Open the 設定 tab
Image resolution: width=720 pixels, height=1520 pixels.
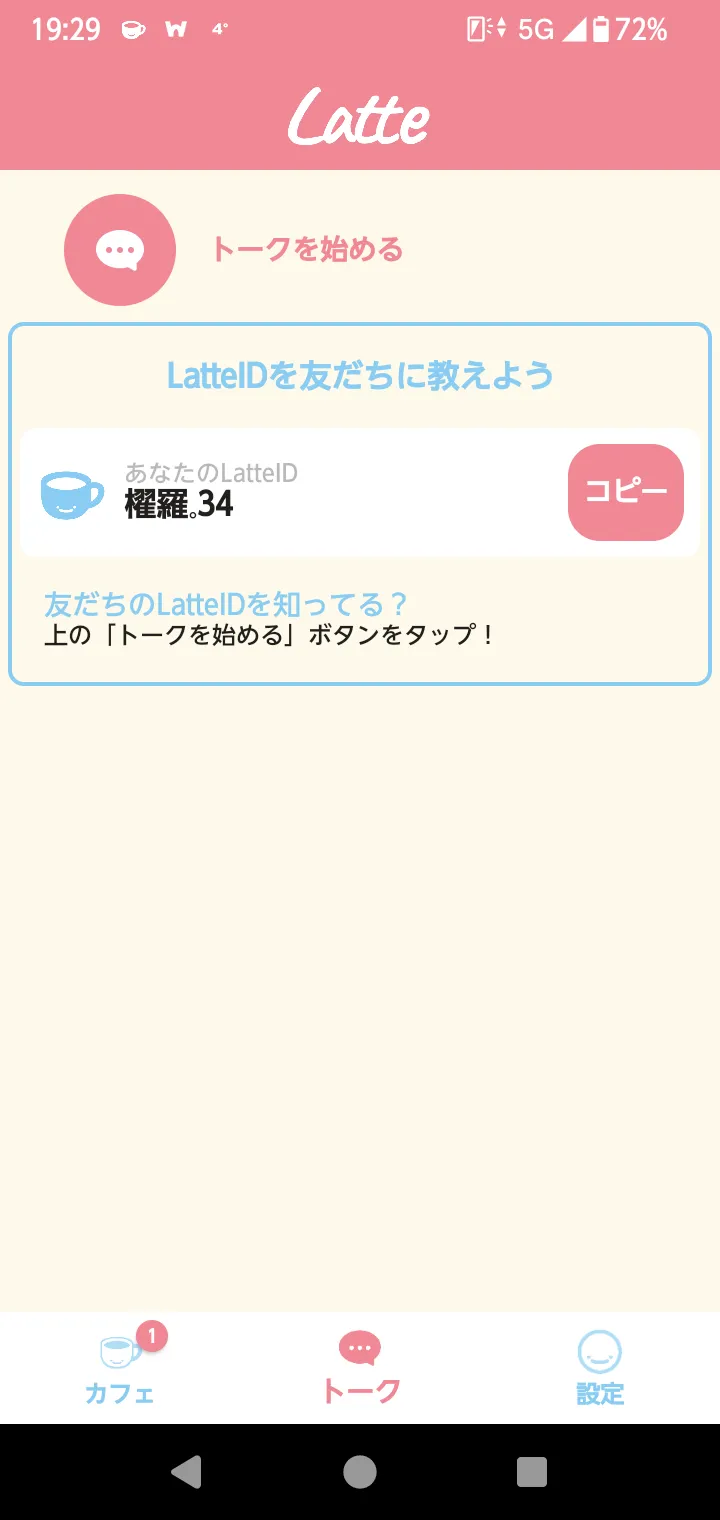pyautogui.click(x=600, y=1368)
